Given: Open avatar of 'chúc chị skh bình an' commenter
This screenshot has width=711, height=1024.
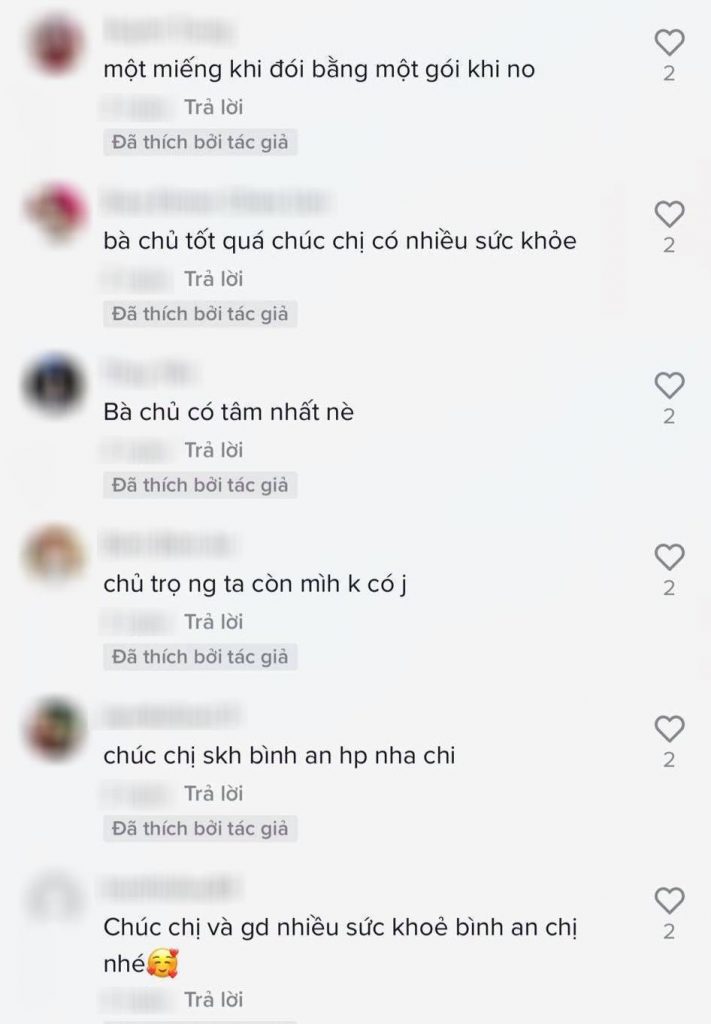Looking at the screenshot, I should coord(55,728).
